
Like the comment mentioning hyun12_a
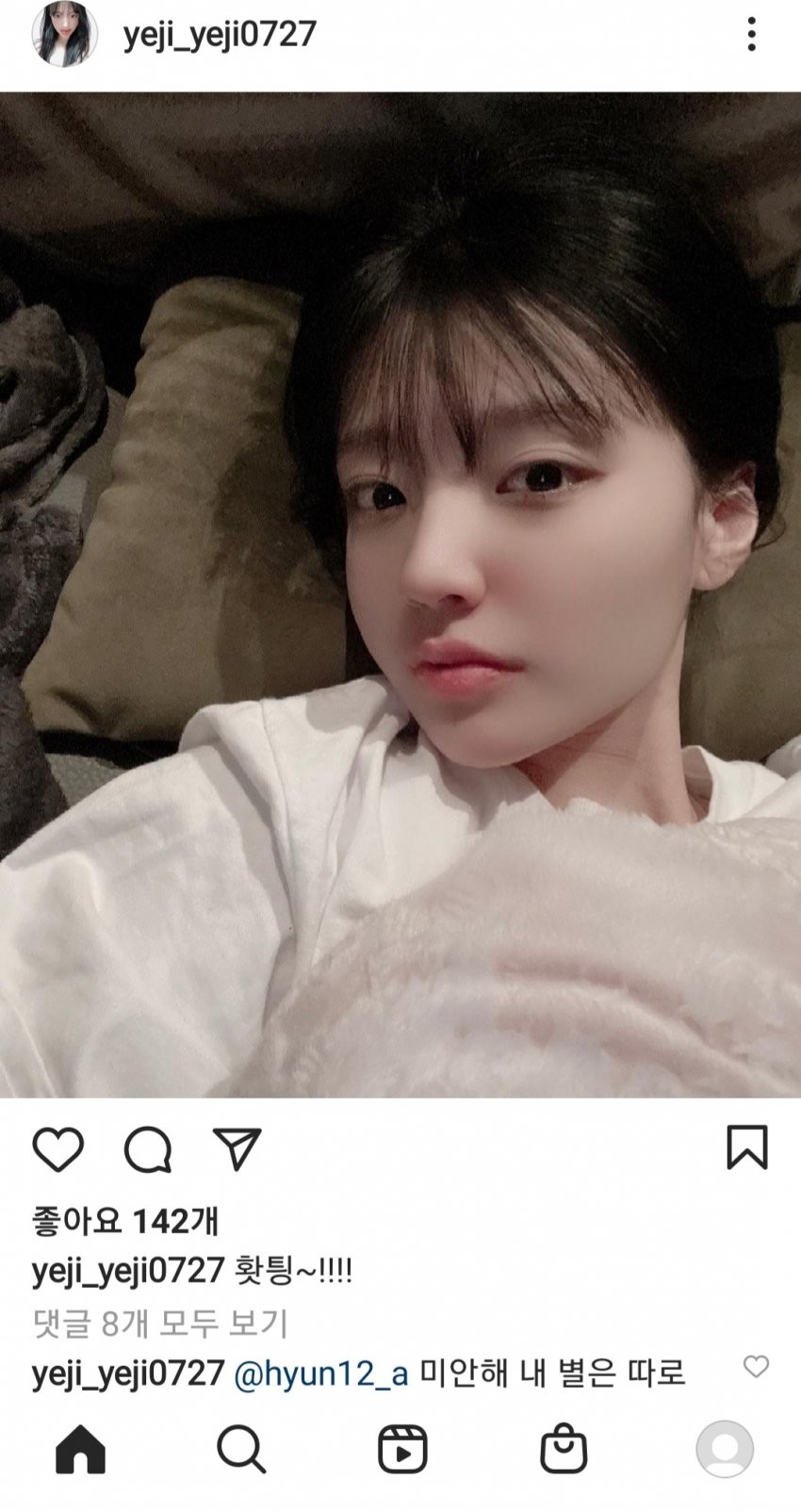pos(756,1366)
